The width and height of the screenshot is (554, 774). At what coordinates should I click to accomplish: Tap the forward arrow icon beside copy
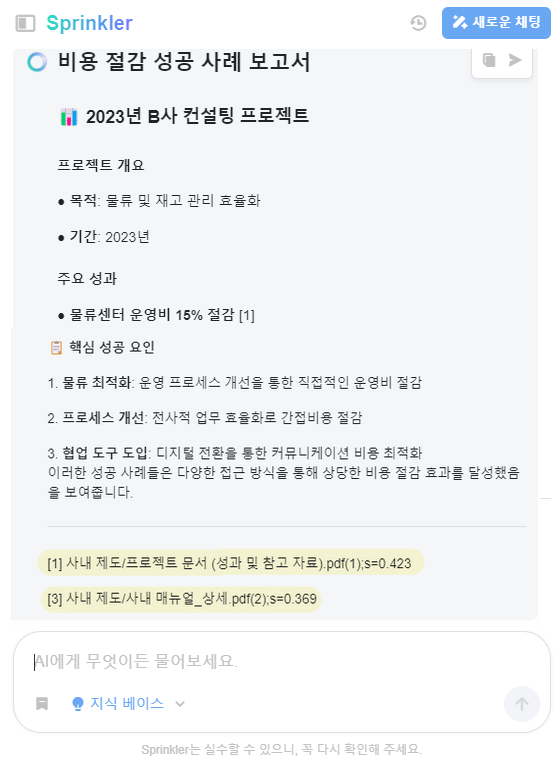pyautogui.click(x=515, y=60)
